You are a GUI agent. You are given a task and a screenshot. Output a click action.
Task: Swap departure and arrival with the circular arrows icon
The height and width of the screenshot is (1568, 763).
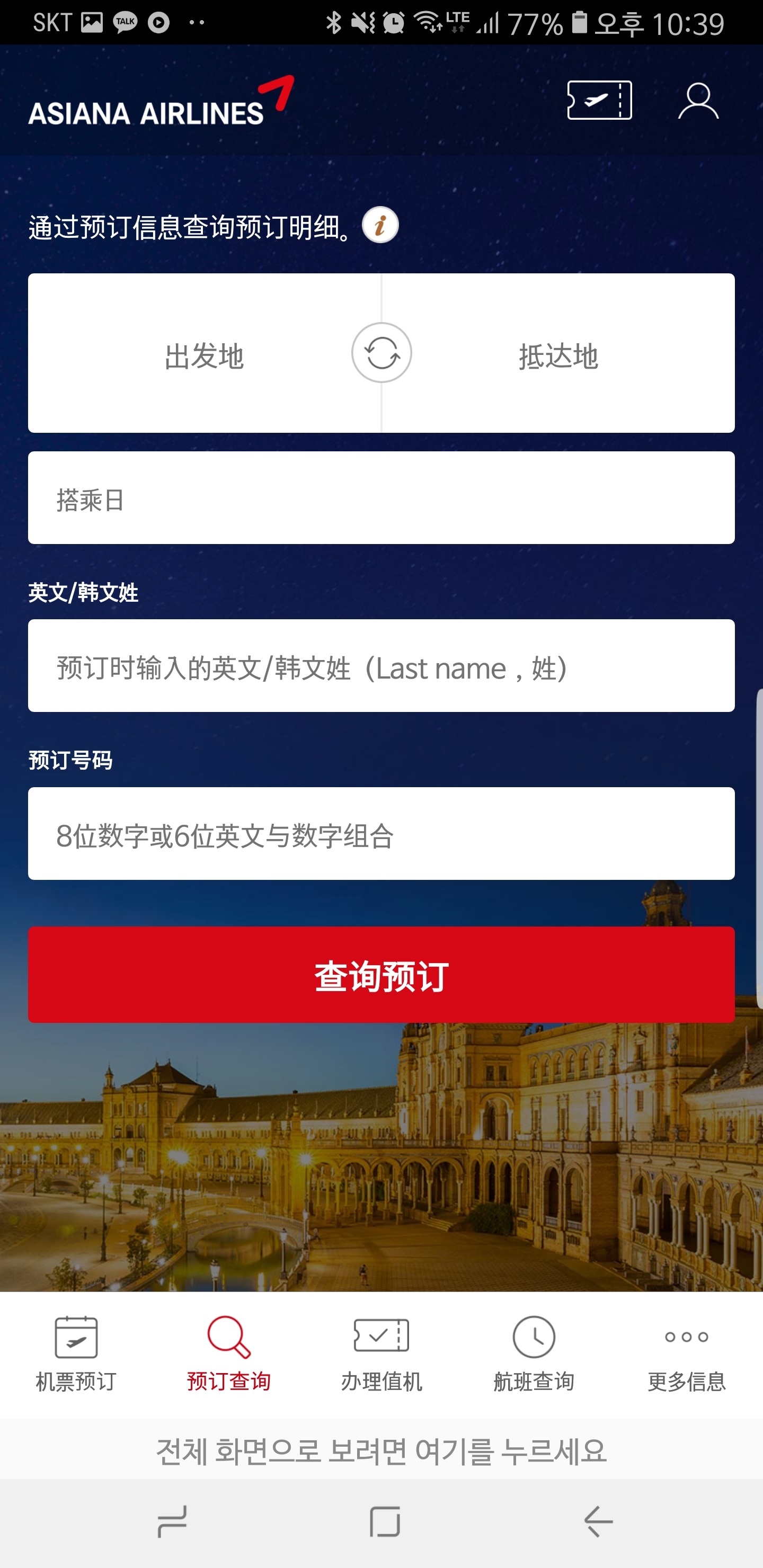coord(381,352)
